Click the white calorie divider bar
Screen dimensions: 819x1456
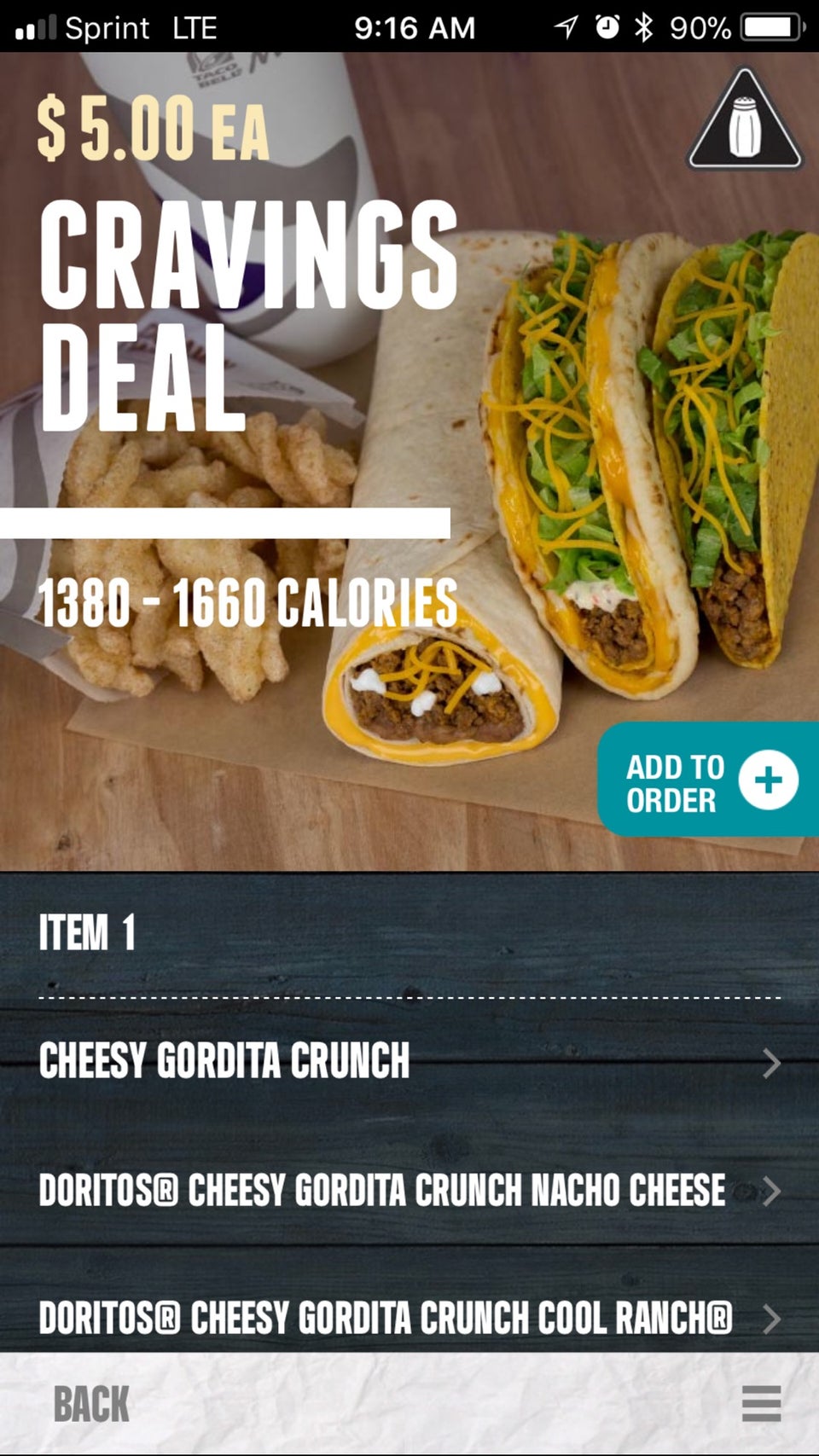224,520
